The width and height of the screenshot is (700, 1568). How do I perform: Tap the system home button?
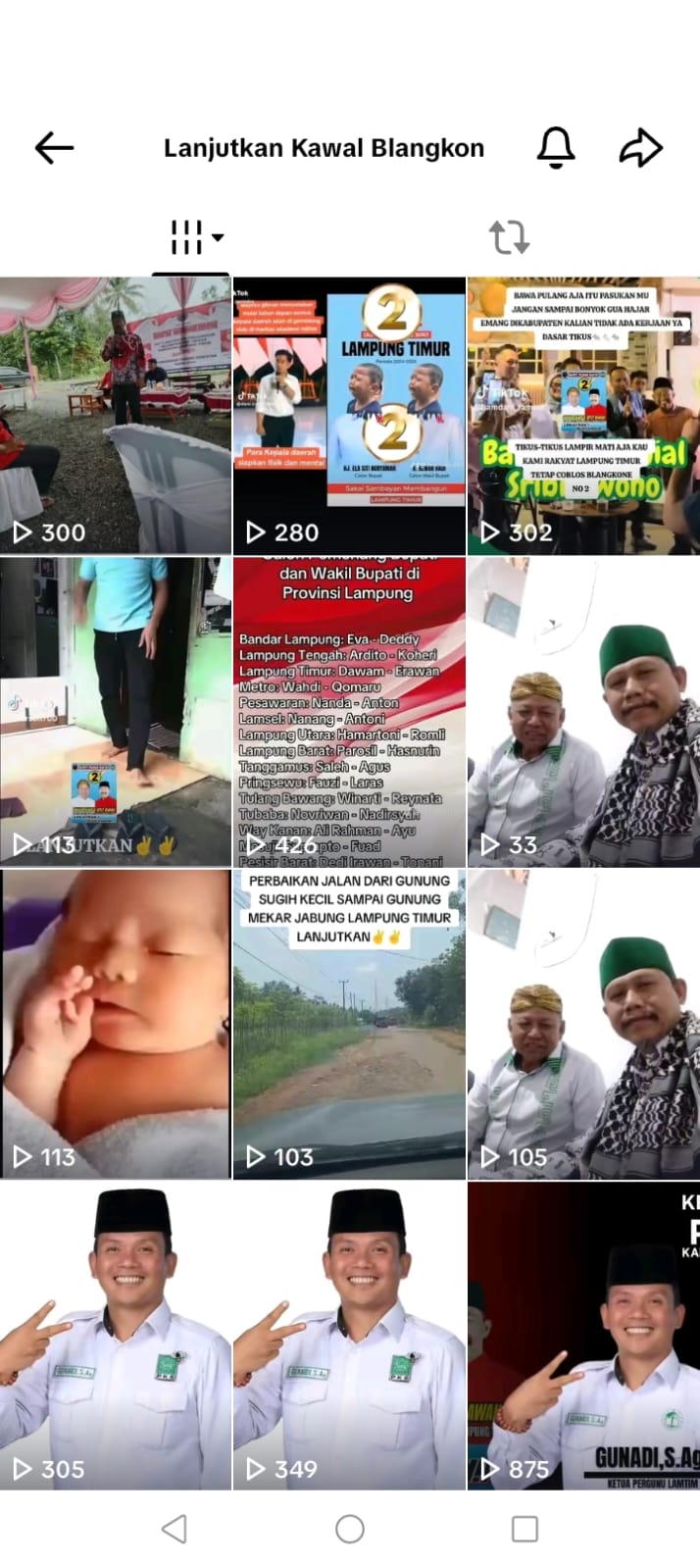(x=350, y=1529)
